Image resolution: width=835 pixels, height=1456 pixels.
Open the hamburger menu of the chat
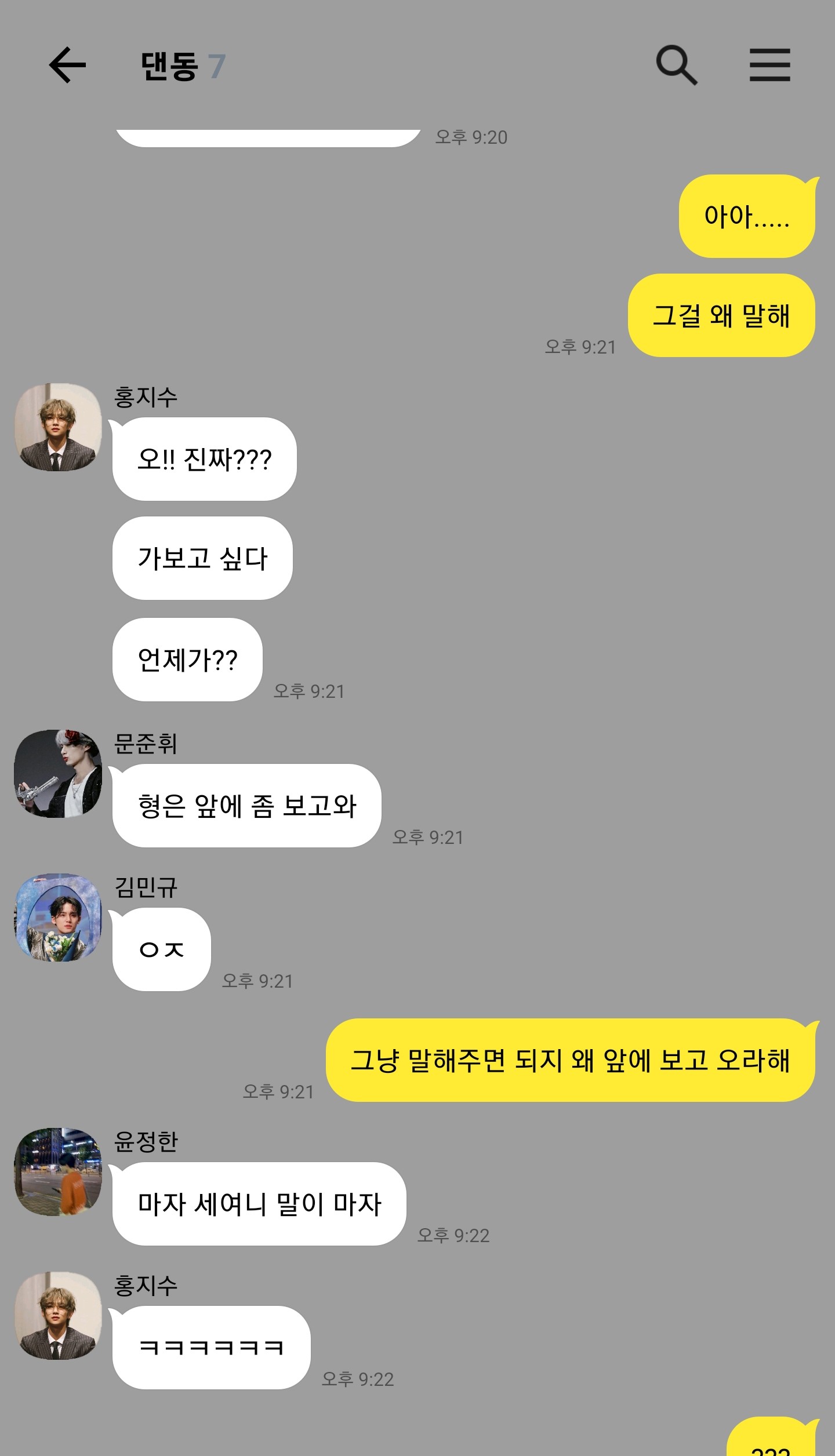pos(769,65)
